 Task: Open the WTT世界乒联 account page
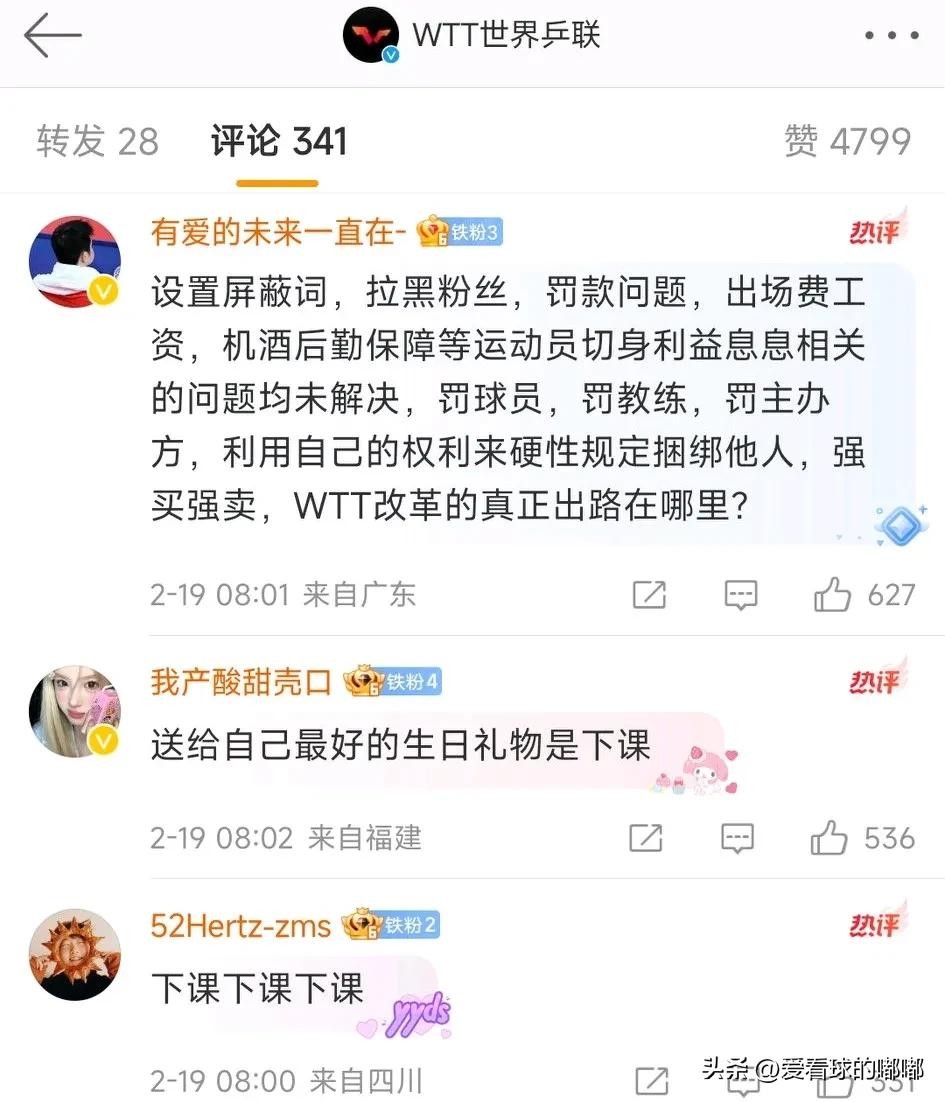tap(504, 37)
